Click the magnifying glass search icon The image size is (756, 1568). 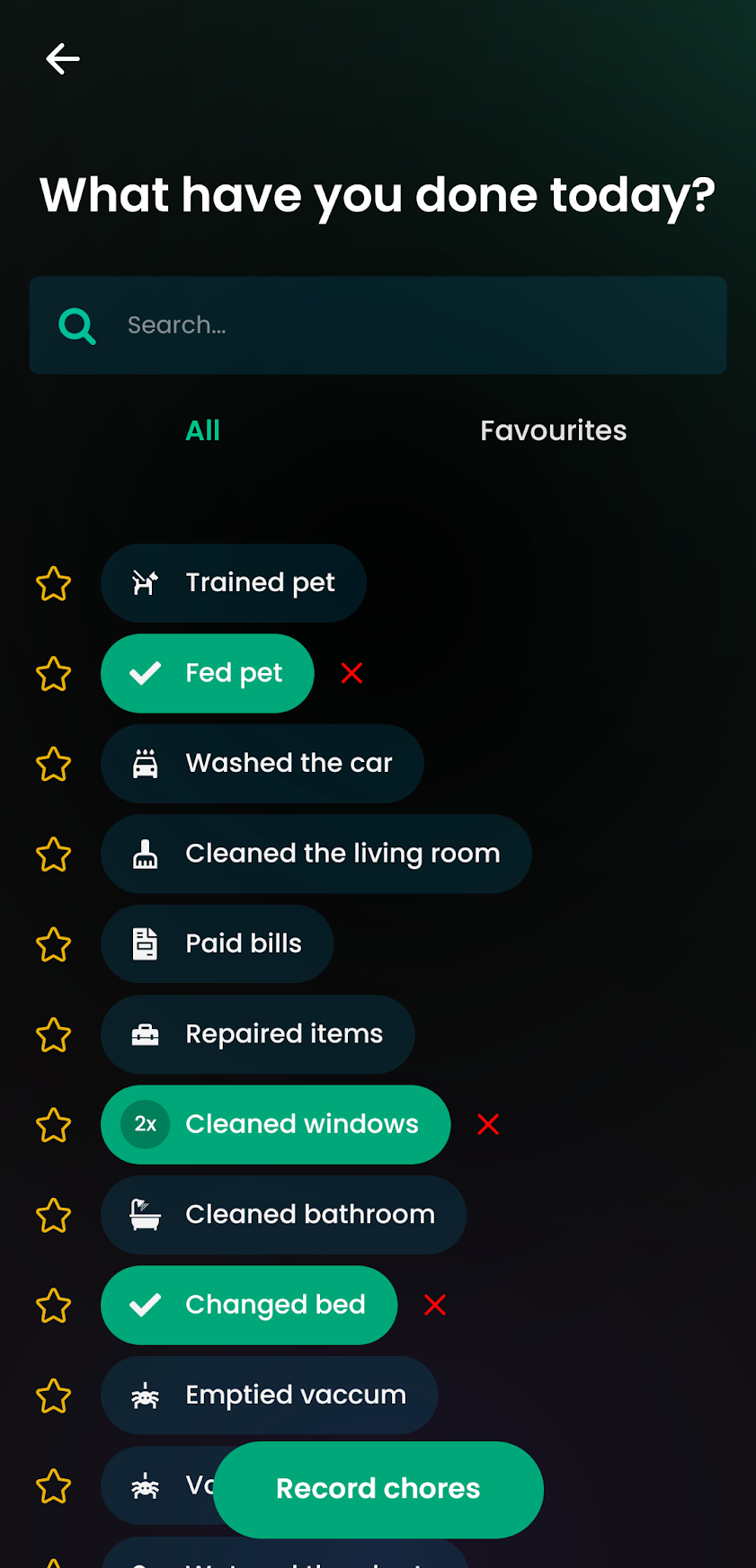click(77, 325)
